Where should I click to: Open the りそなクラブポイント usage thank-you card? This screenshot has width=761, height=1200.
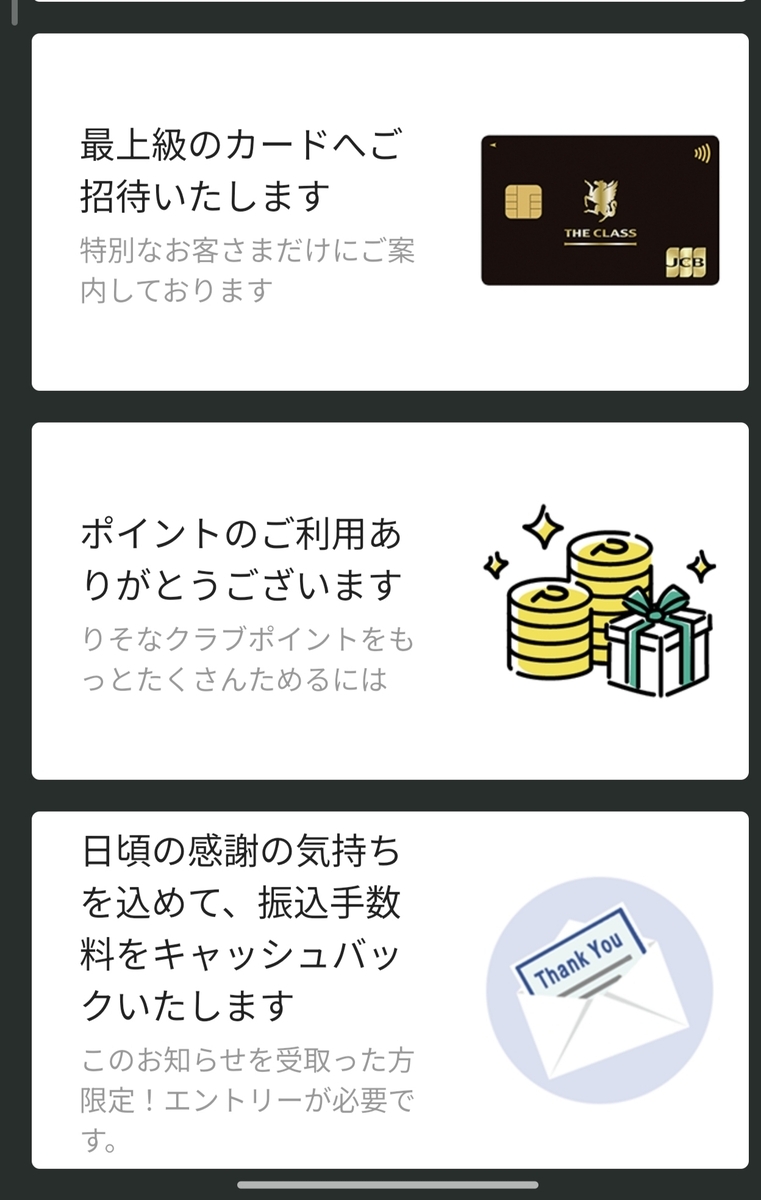390,601
